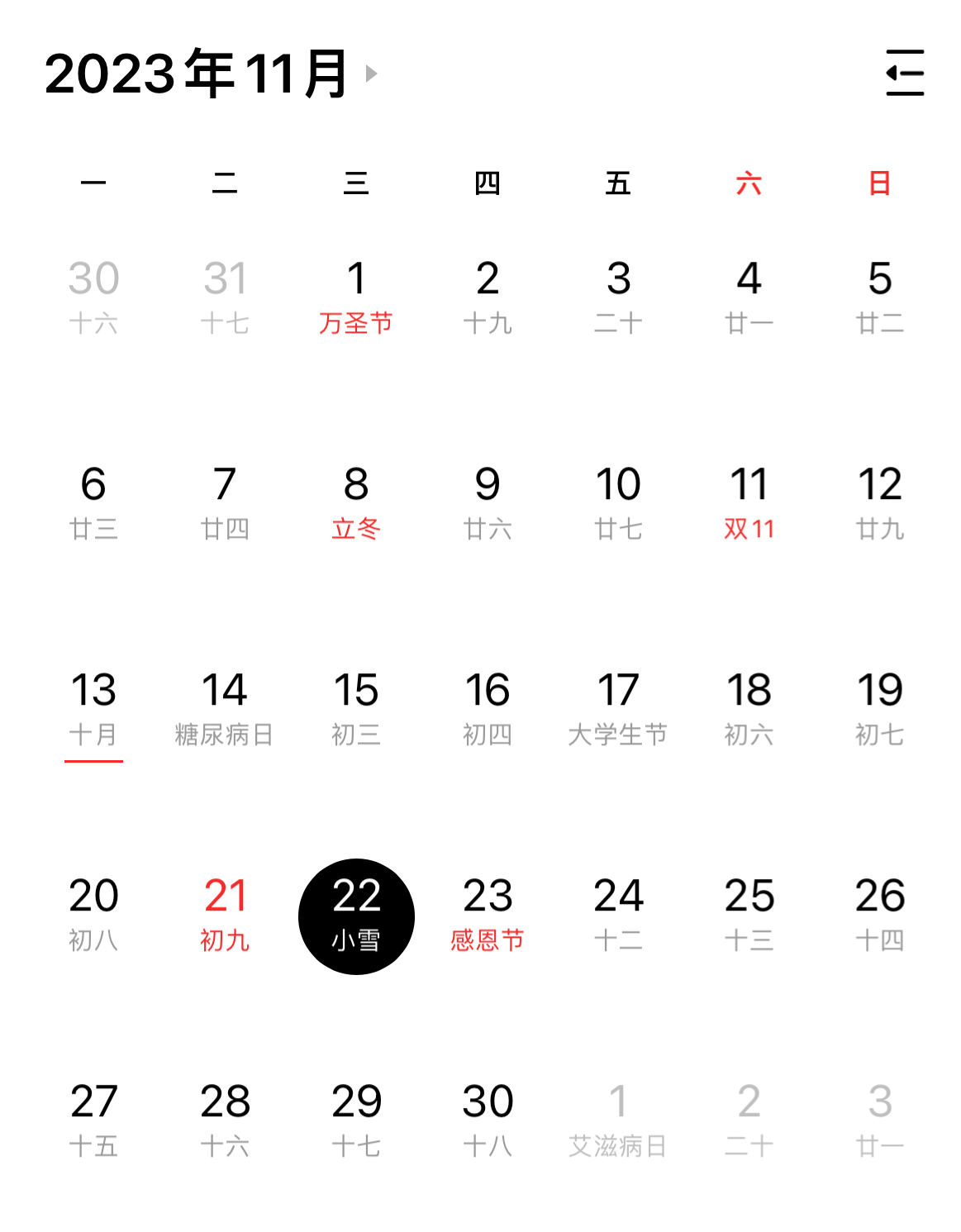The image size is (961, 1232).
Task: Select the underlined date November 13
Action: [93, 711]
